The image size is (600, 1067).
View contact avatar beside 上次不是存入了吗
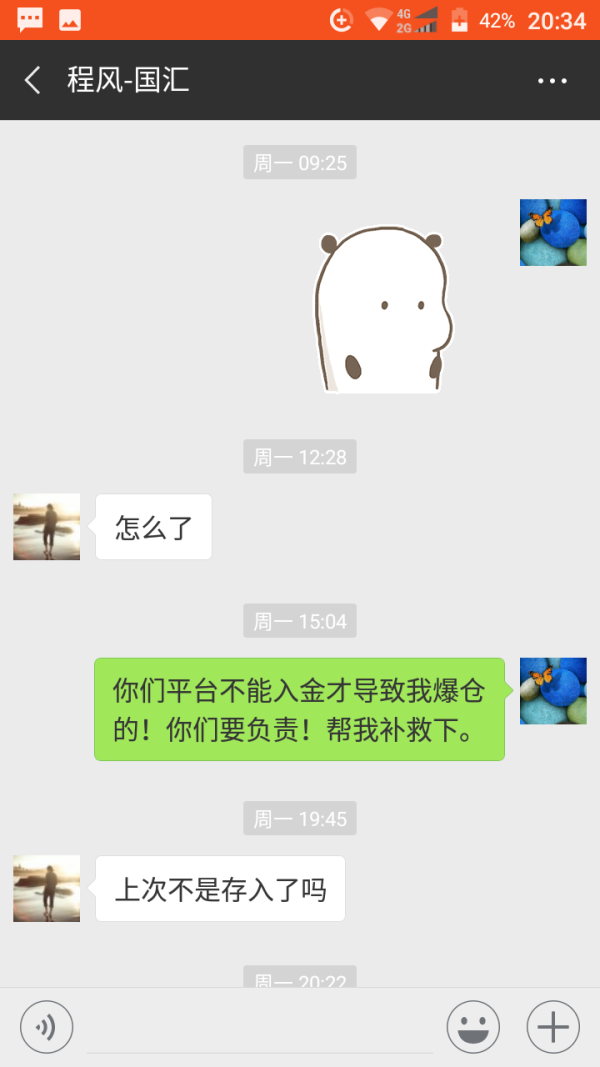click(47, 888)
